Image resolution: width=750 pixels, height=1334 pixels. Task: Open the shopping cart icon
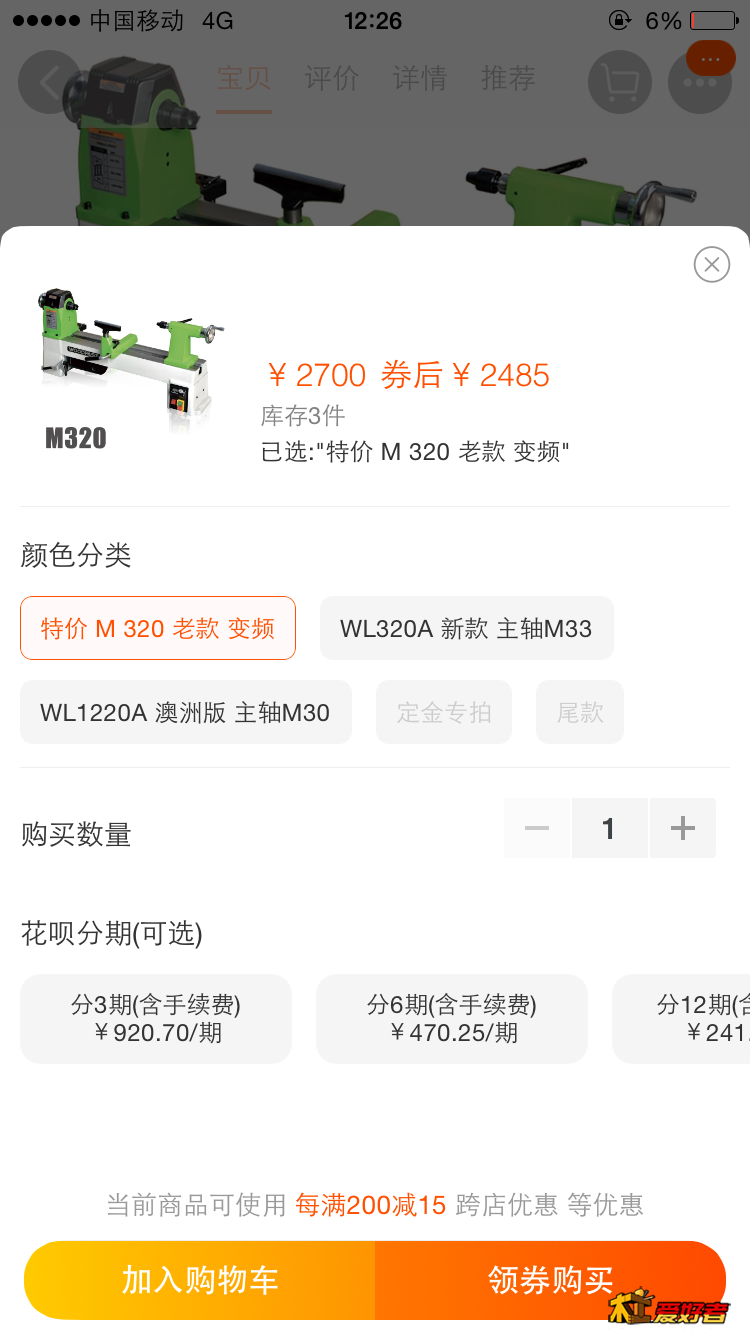coord(619,81)
